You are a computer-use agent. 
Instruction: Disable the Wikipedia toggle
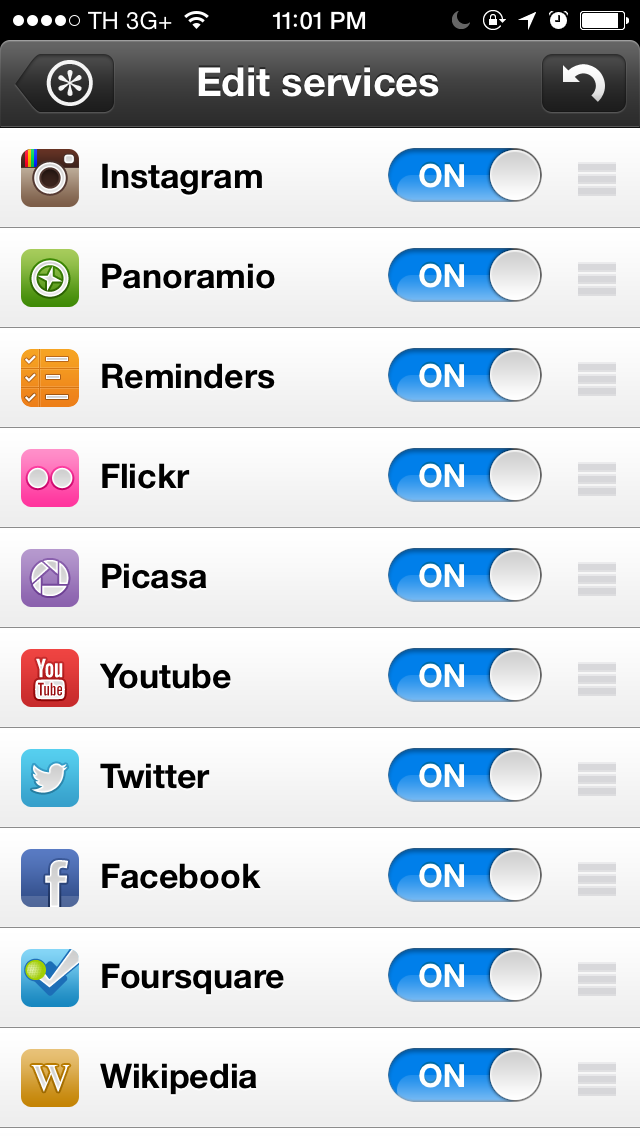click(x=465, y=1075)
